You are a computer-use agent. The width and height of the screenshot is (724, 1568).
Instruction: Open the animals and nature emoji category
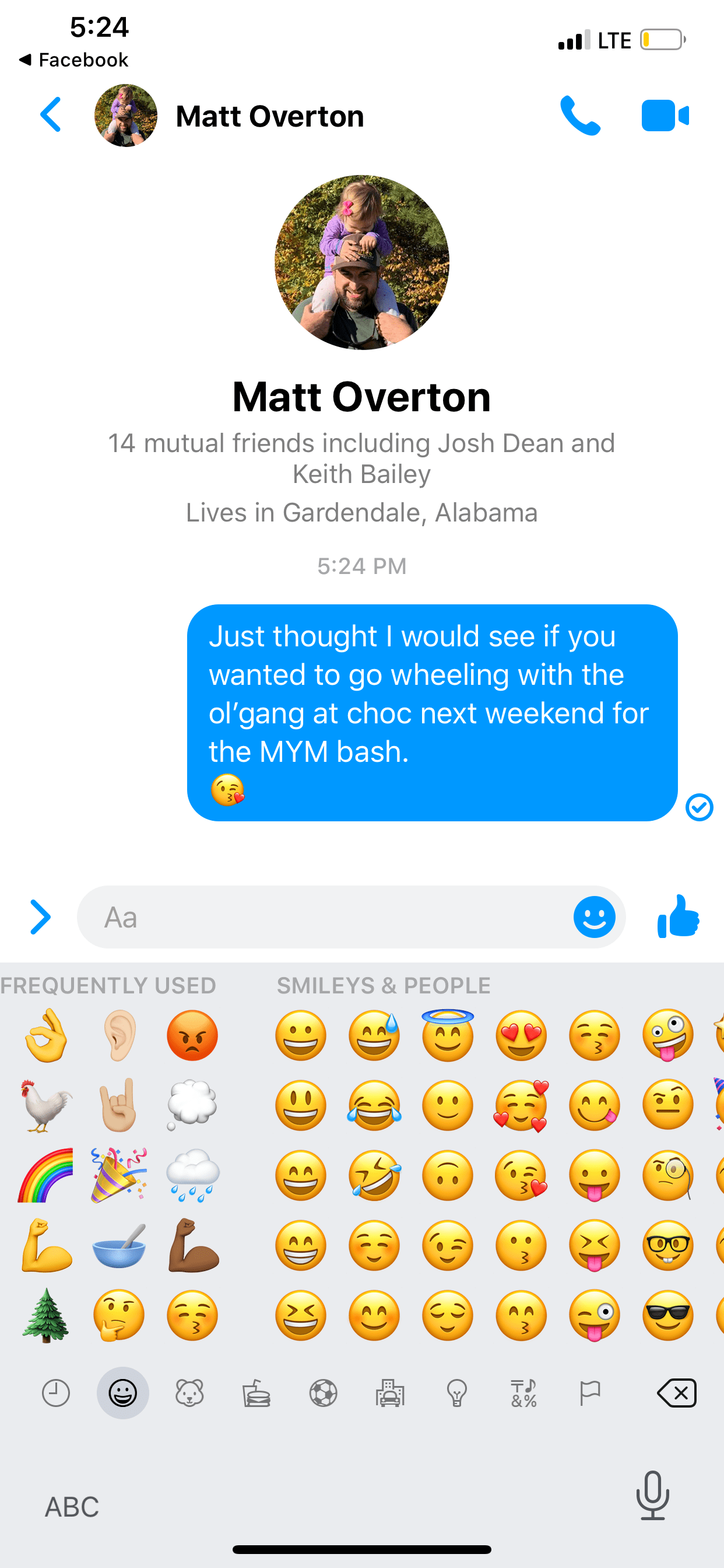[x=189, y=1394]
